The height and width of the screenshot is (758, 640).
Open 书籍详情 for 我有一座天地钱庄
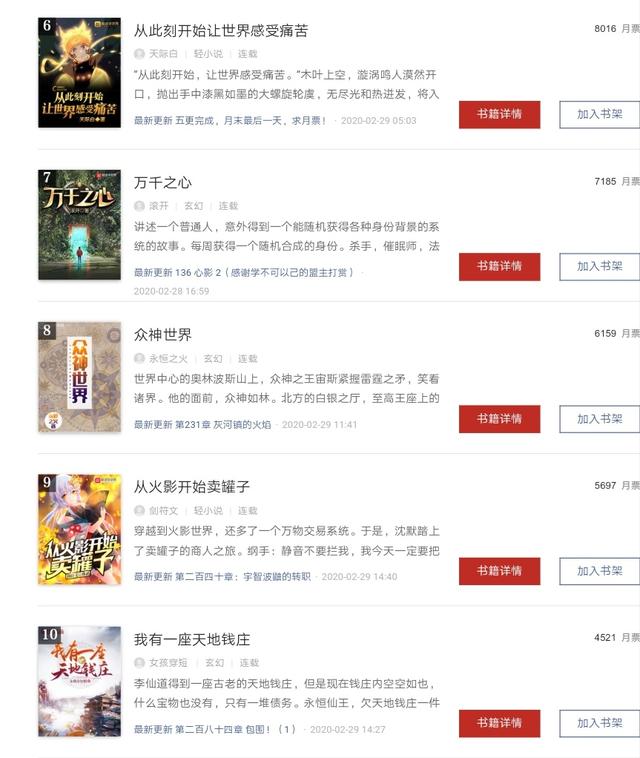point(499,722)
